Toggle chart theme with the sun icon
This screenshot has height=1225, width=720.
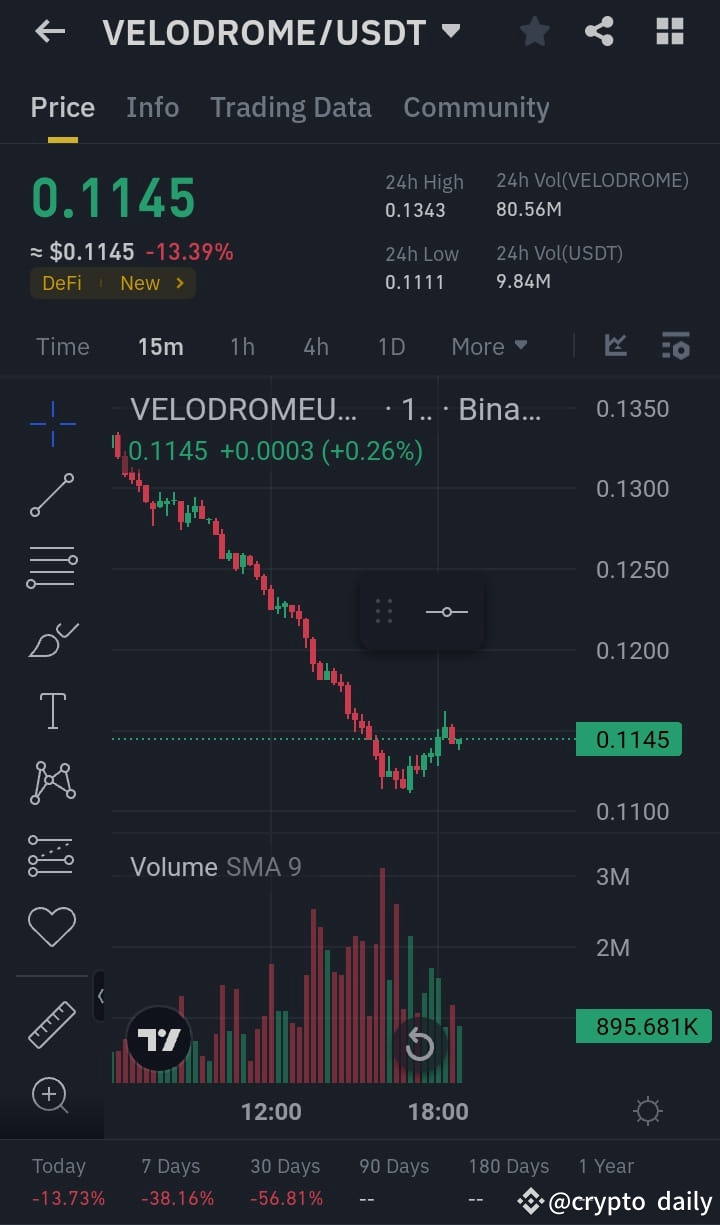click(x=647, y=1110)
